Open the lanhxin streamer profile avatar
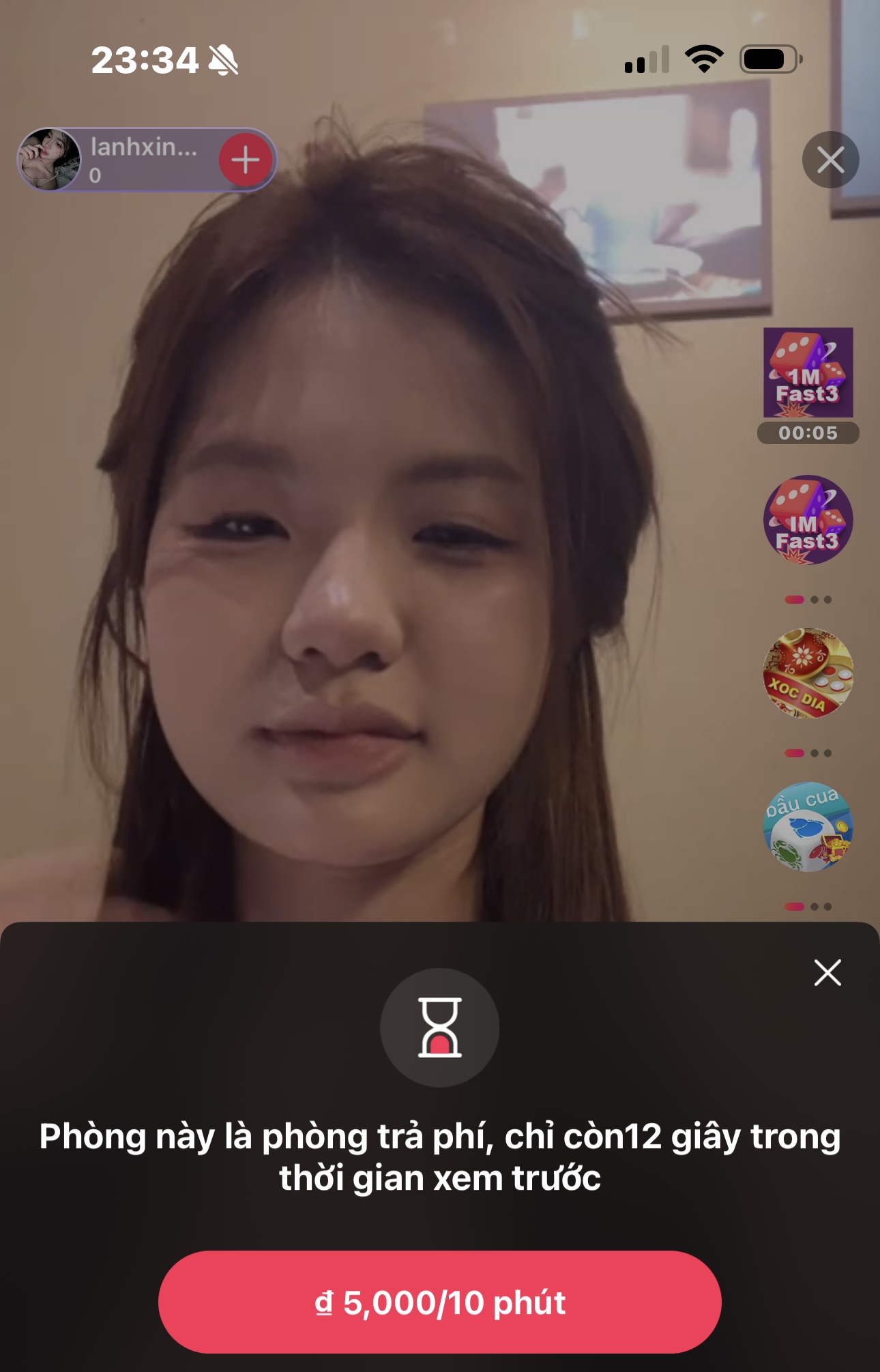Viewport: 880px width, 1372px height. coord(49,160)
